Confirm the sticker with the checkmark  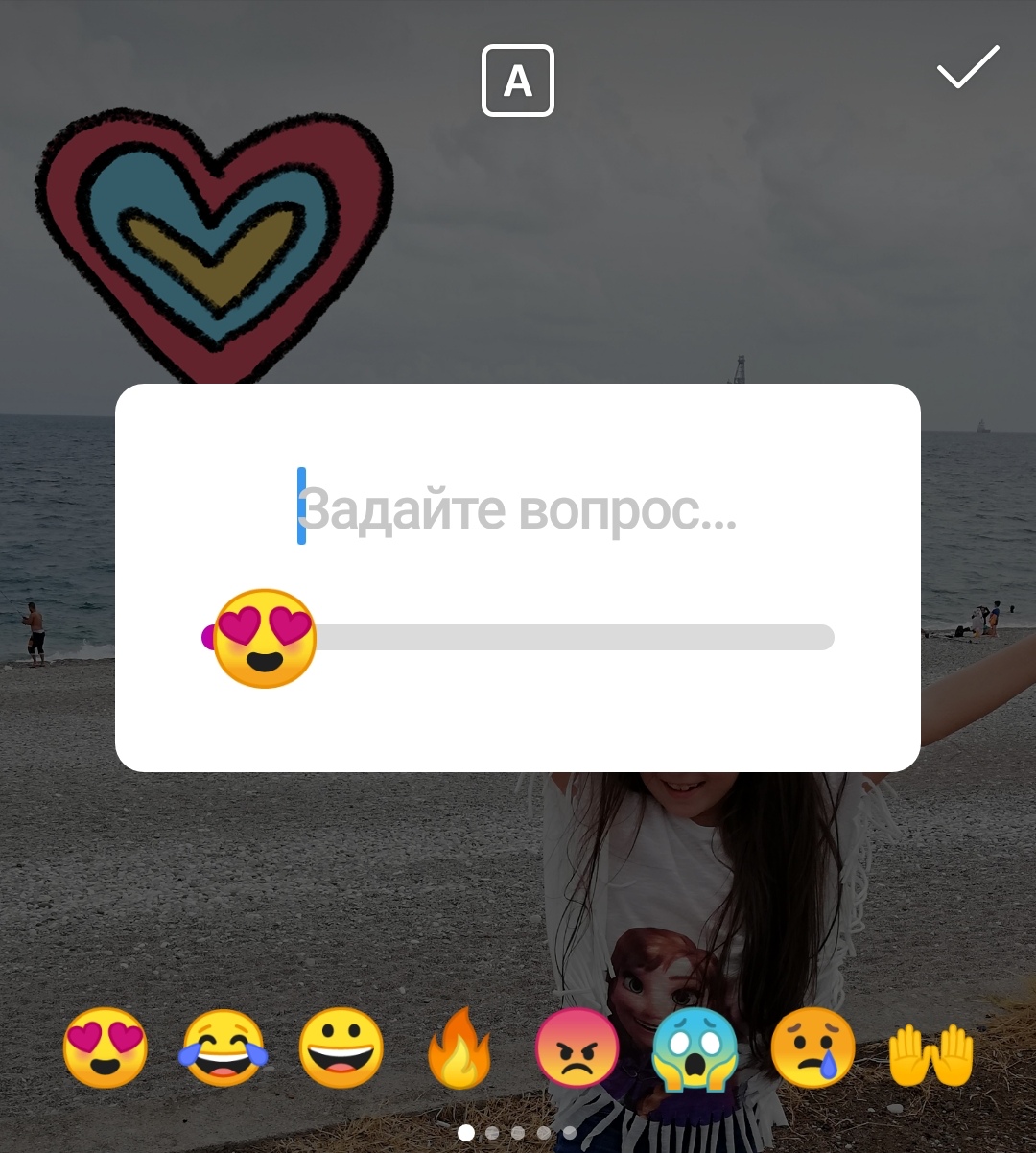[x=967, y=69]
